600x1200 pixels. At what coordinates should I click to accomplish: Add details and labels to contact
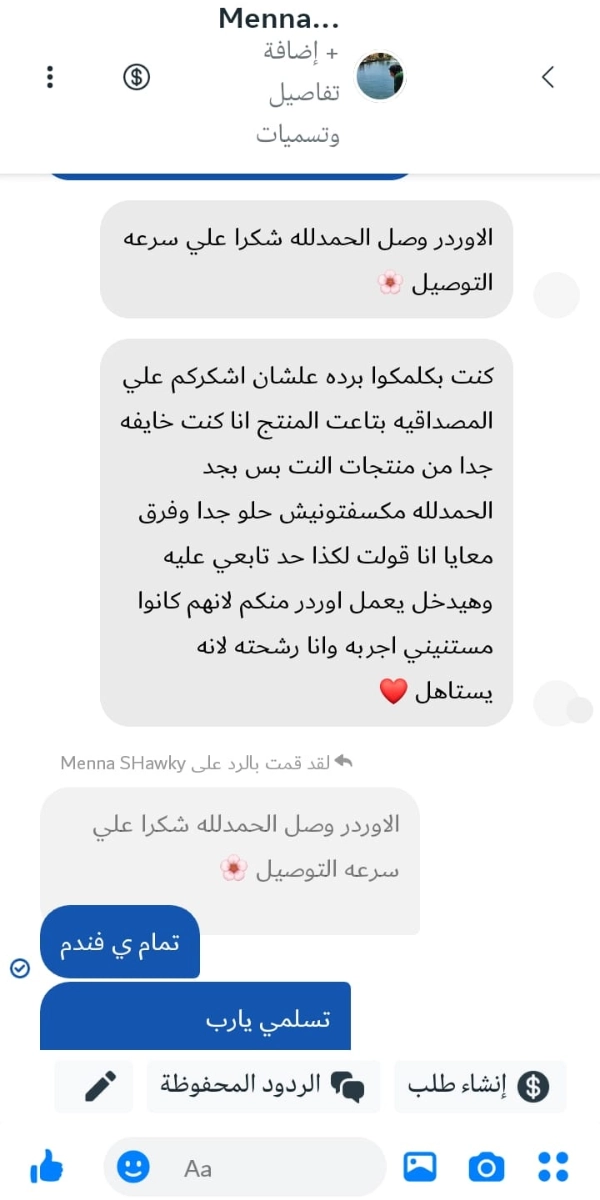point(298,93)
